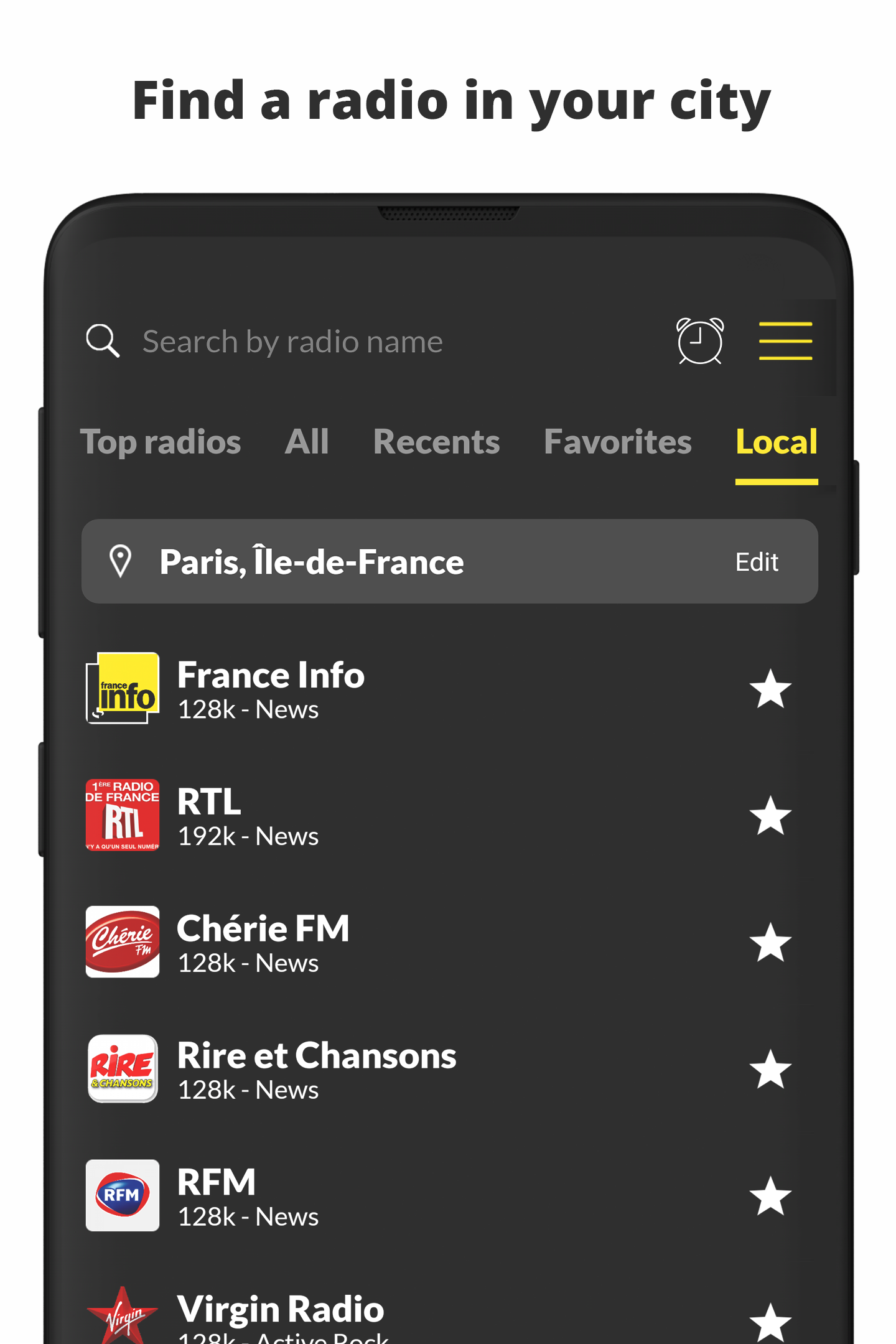The height and width of the screenshot is (1344, 896).
Task: Toggle RTL as a favorite
Action: click(x=772, y=815)
